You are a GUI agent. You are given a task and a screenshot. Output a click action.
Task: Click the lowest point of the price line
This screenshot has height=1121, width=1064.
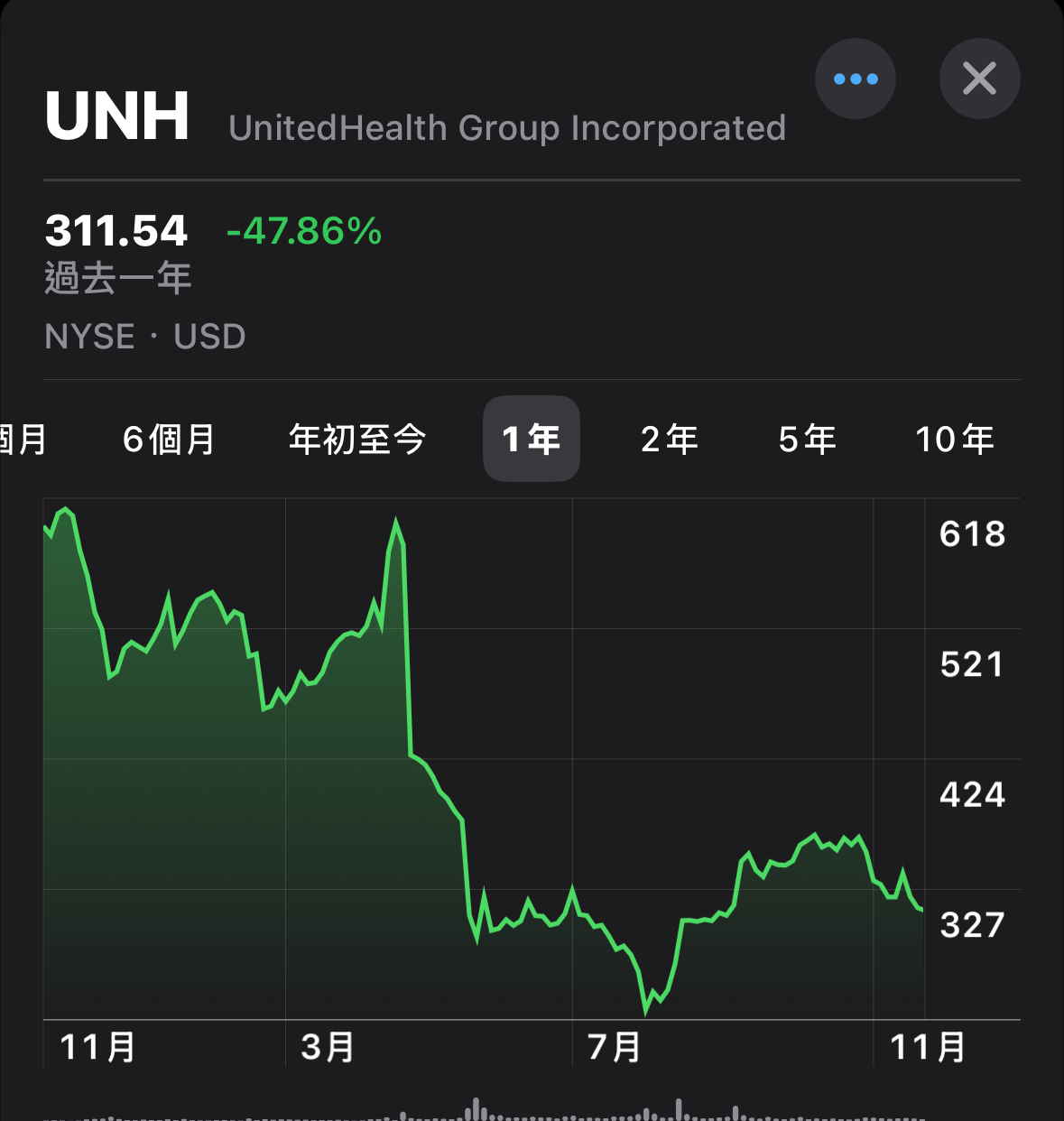pos(644,1014)
